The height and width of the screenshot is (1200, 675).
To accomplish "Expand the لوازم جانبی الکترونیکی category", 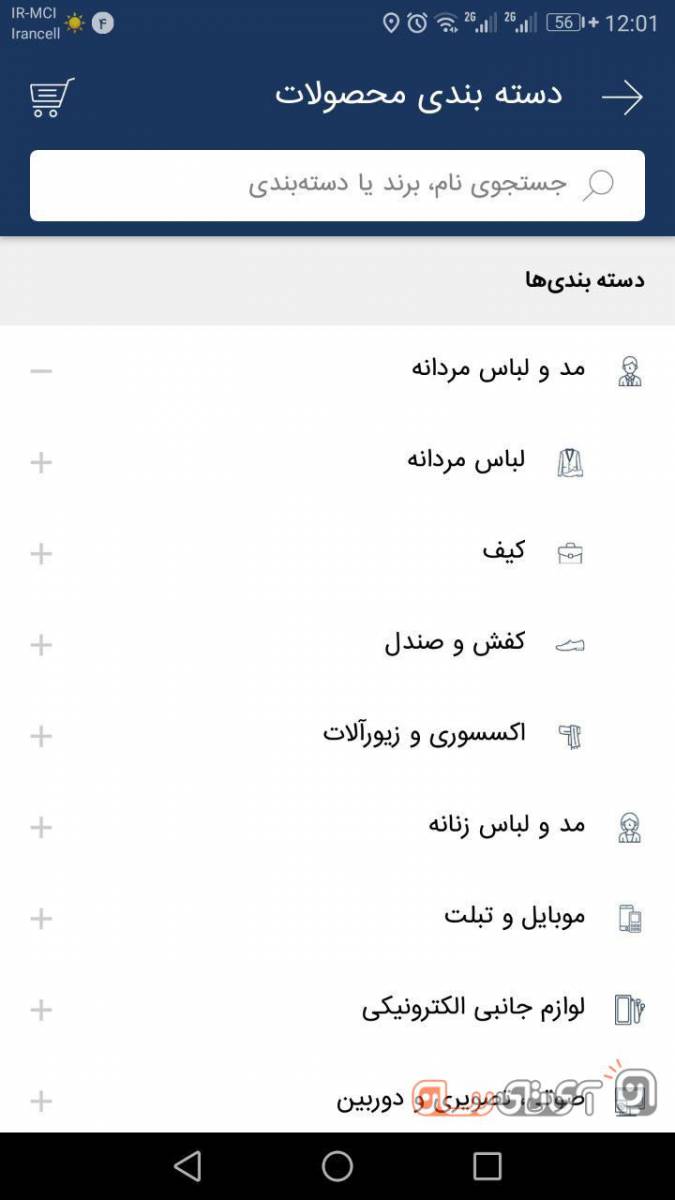I will pos(41,1010).
